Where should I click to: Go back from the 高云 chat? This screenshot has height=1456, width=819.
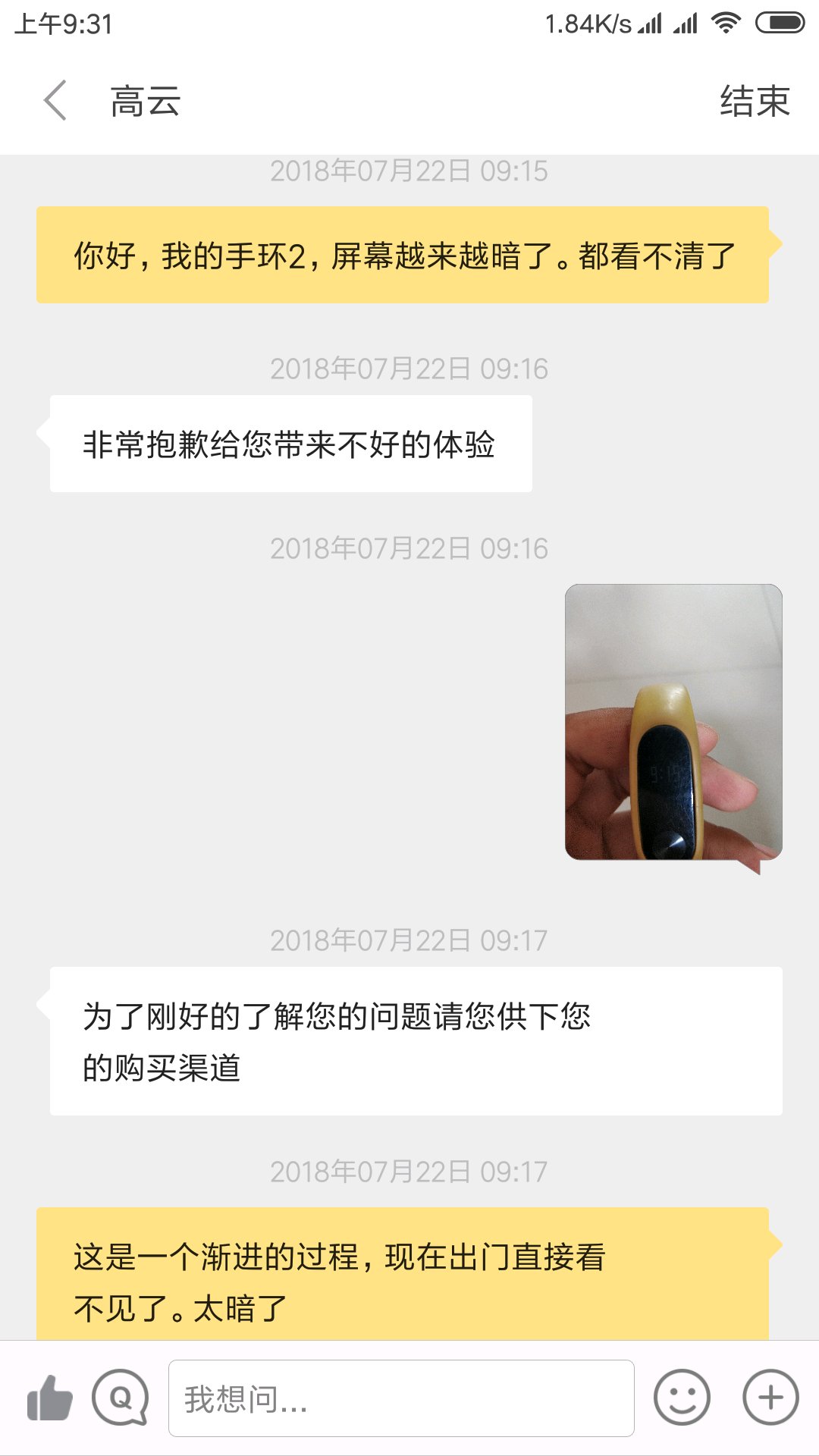tap(55, 100)
